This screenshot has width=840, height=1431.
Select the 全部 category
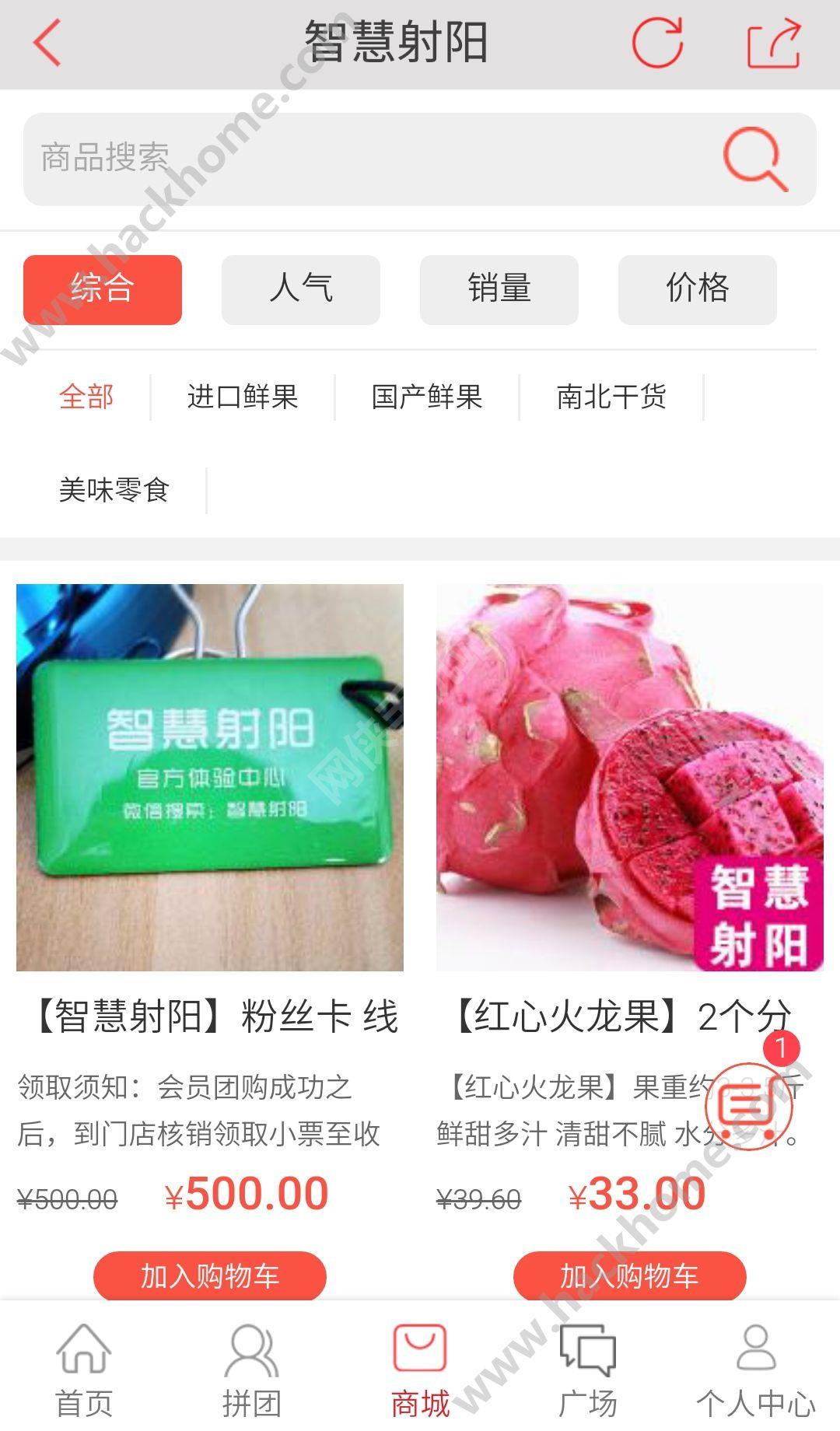pyautogui.click(x=86, y=397)
